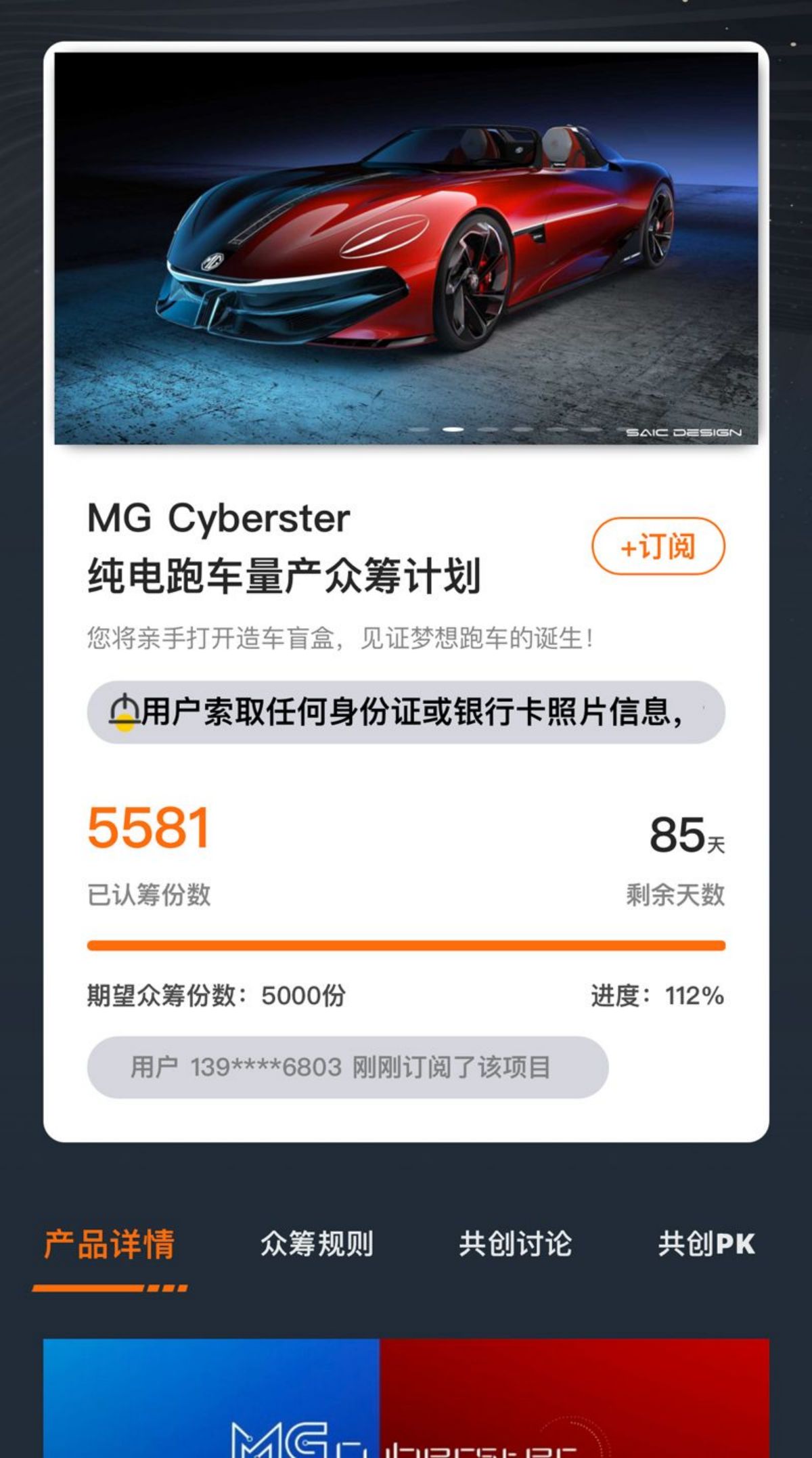Open the MG Cyberster car image carousel
Image resolution: width=812 pixels, height=1458 pixels.
tap(406, 248)
